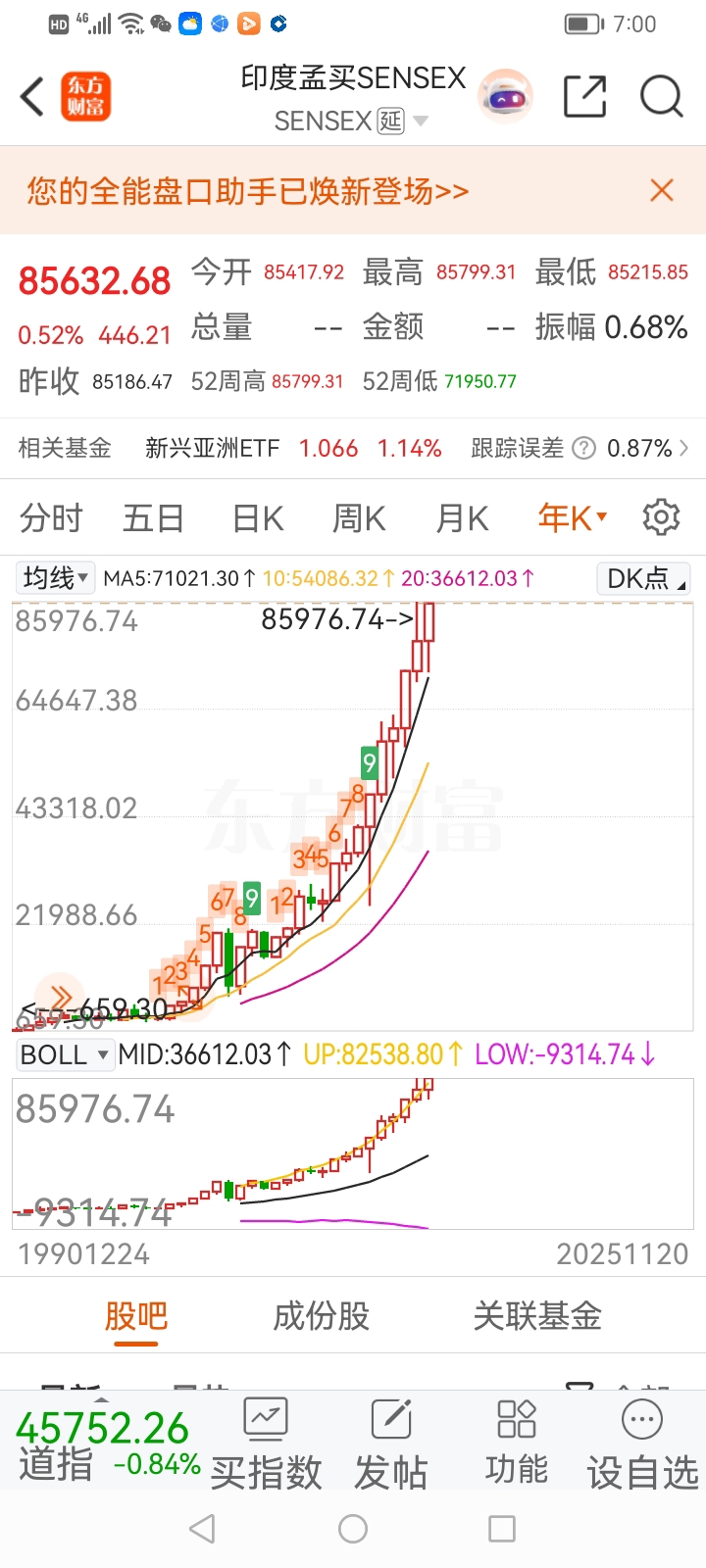Viewport: 706px width, 1568px height.
Task: Share this SENSEX page
Action: (585, 97)
